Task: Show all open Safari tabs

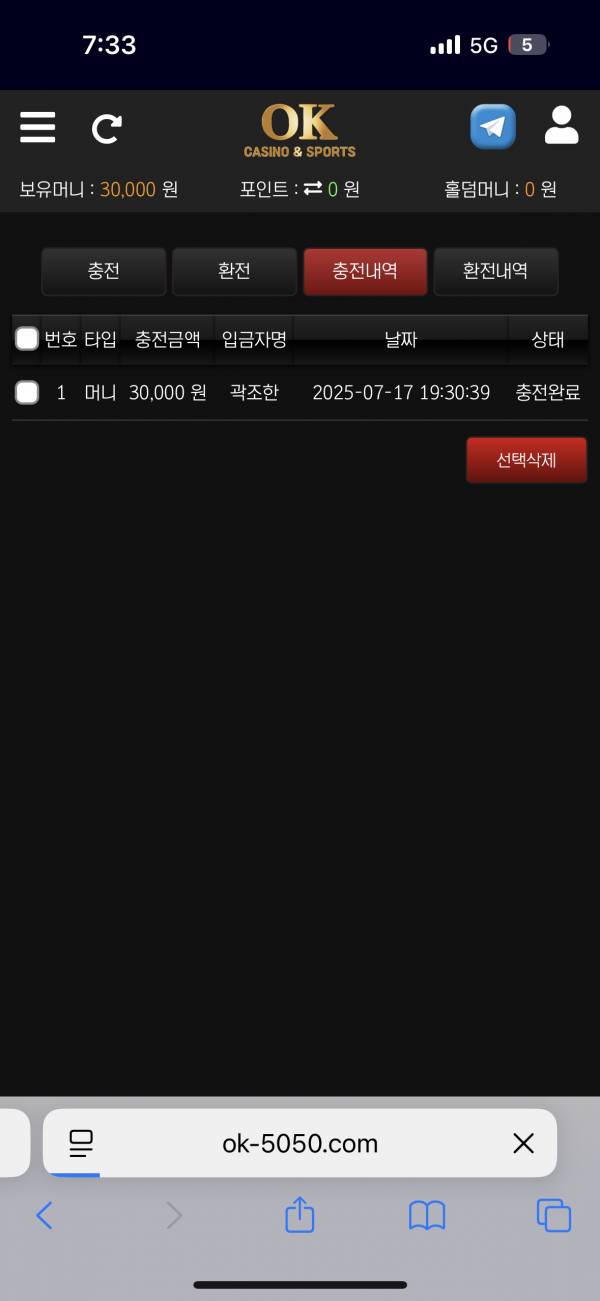Action: 554,1215
